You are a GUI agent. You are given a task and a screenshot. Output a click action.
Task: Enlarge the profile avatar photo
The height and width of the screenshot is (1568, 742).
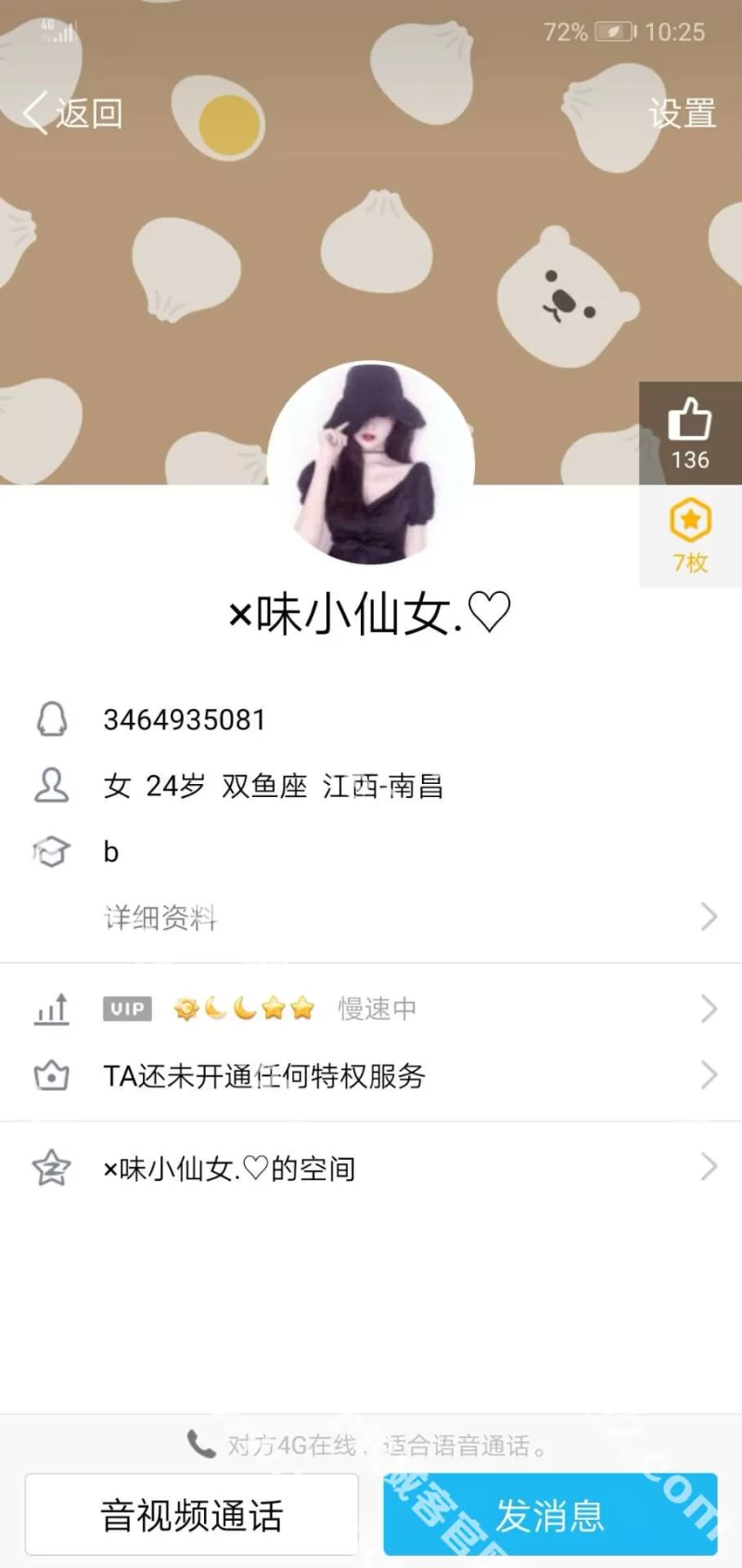pos(371,464)
